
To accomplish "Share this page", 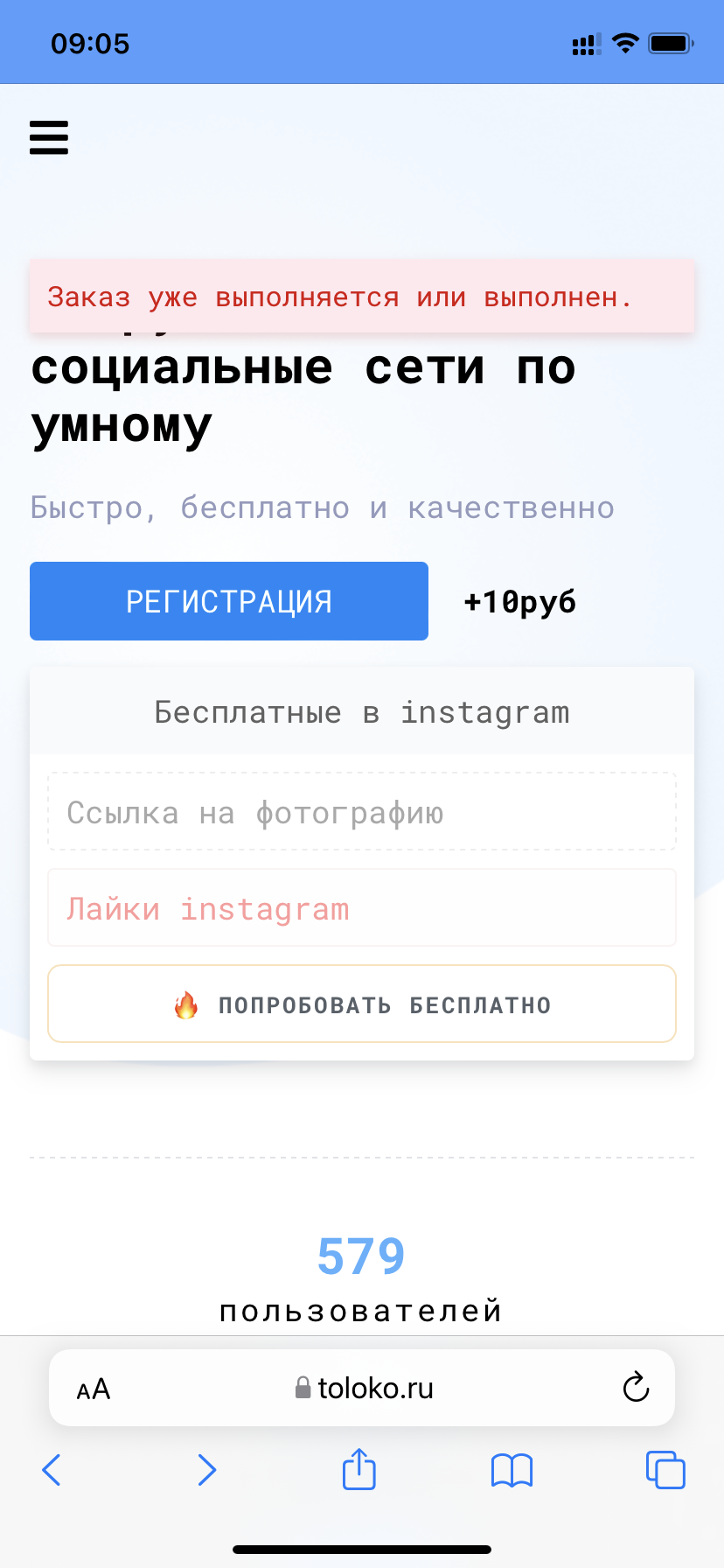I will [359, 1469].
